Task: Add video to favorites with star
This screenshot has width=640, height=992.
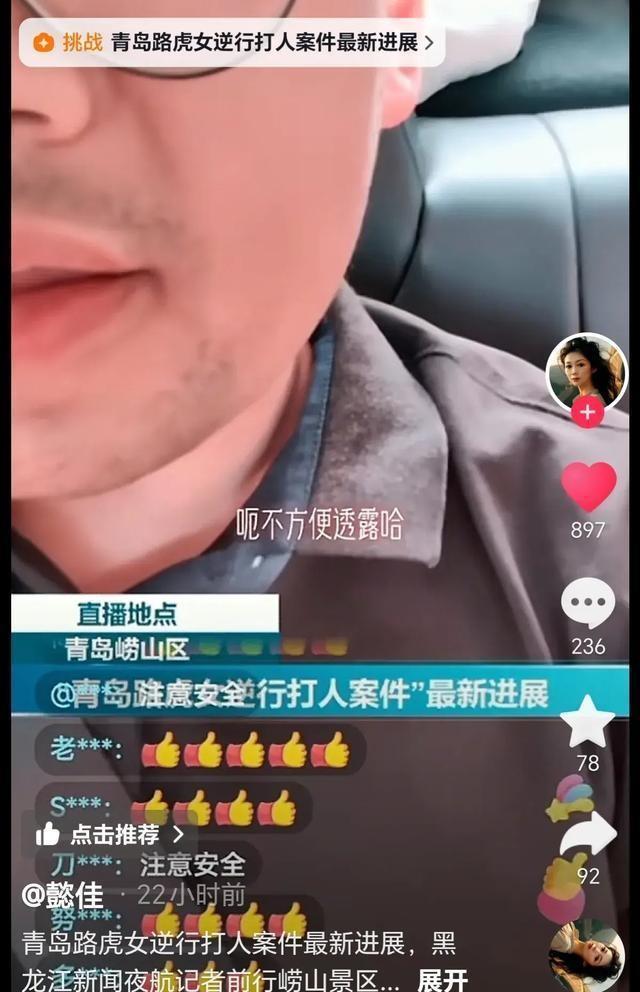Action: pos(588,721)
